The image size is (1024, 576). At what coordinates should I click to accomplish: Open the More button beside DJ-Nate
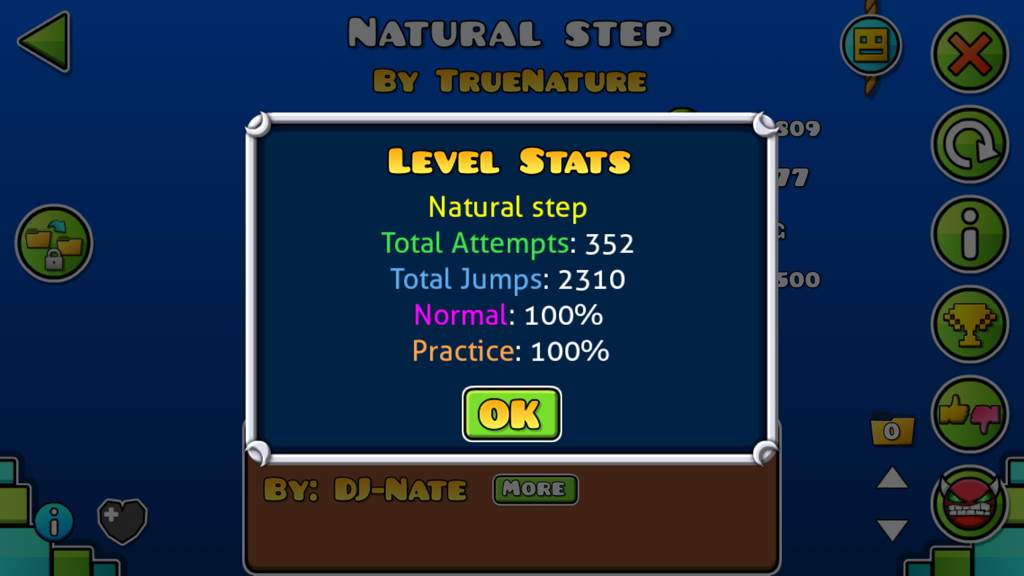[535, 489]
